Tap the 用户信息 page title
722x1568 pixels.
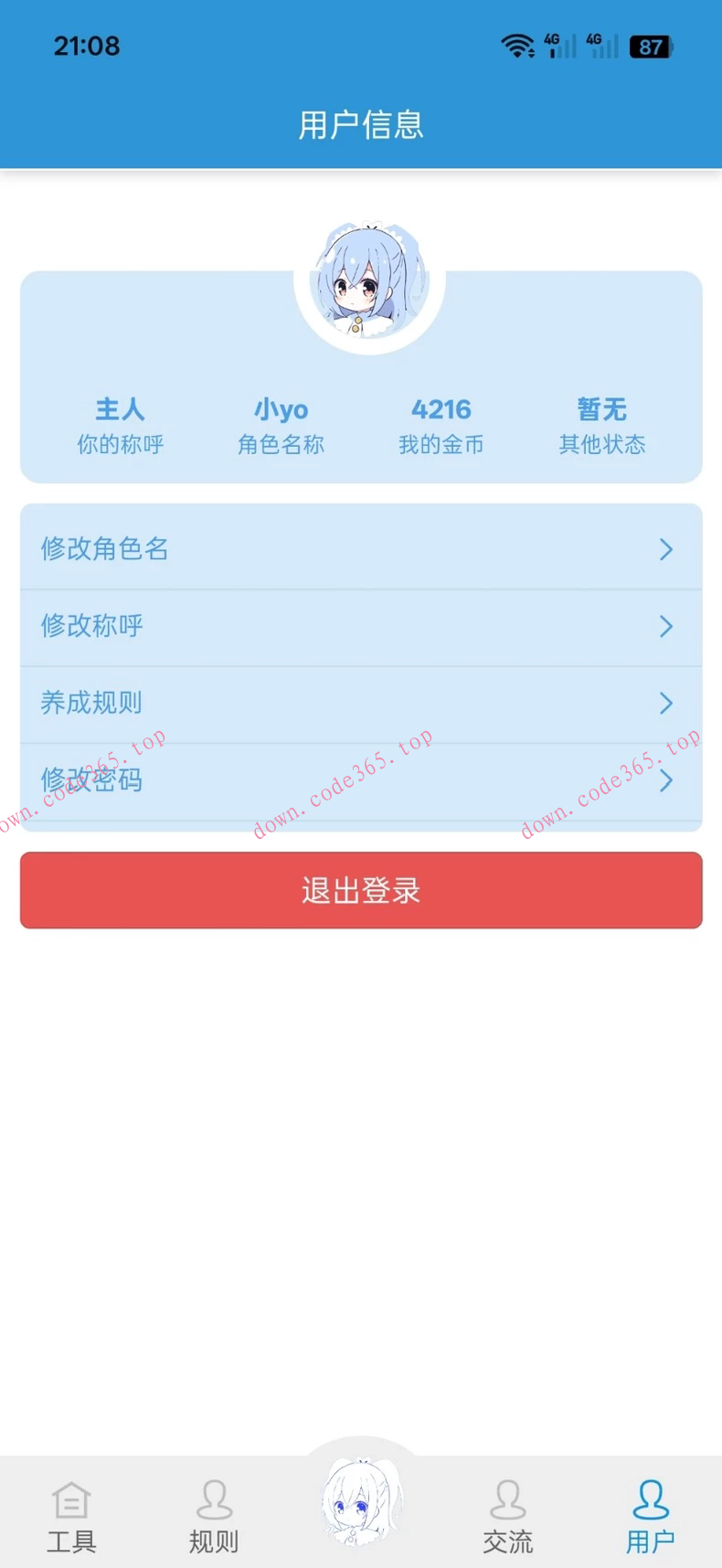361,125
